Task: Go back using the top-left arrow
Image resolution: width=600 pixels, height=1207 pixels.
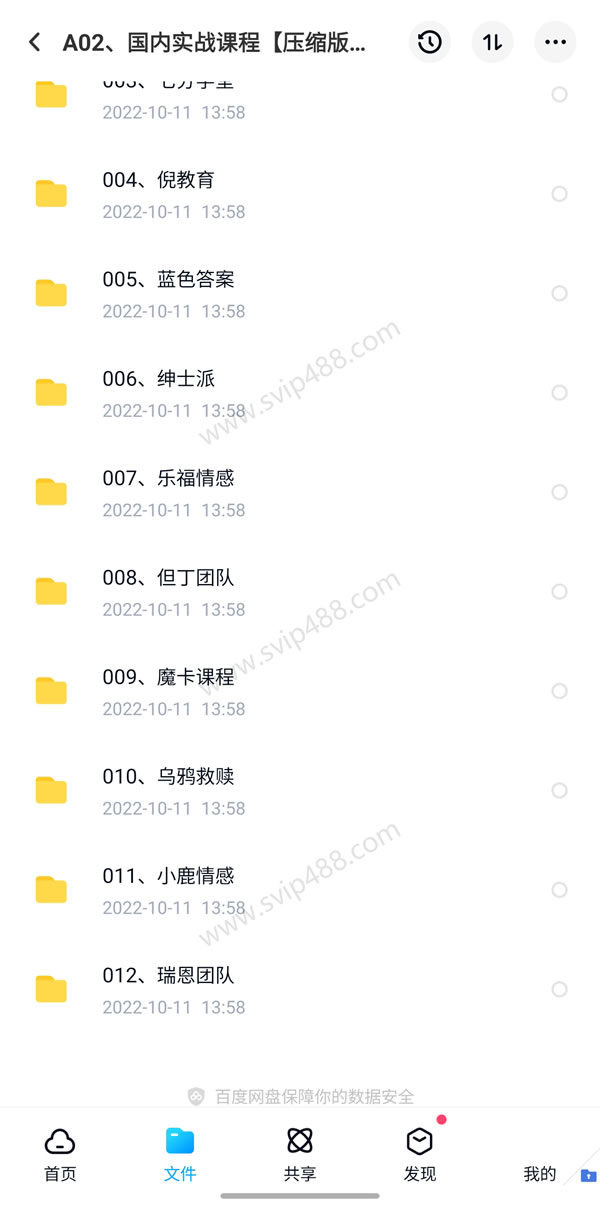Action: [x=35, y=42]
